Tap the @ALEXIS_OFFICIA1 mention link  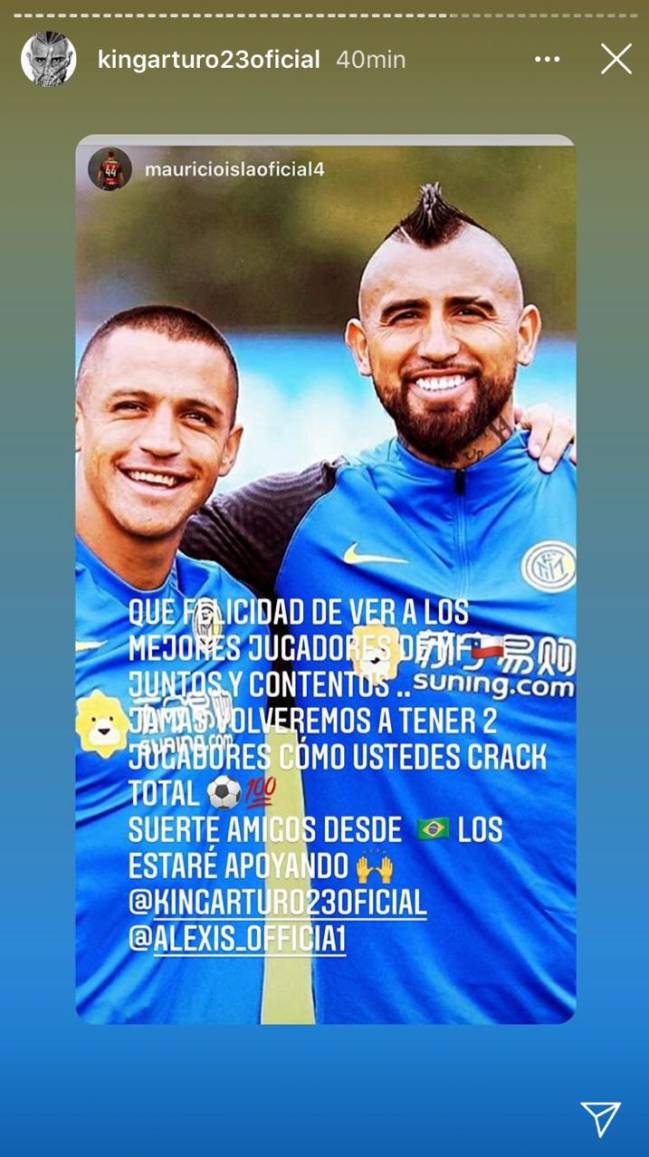coord(239,940)
